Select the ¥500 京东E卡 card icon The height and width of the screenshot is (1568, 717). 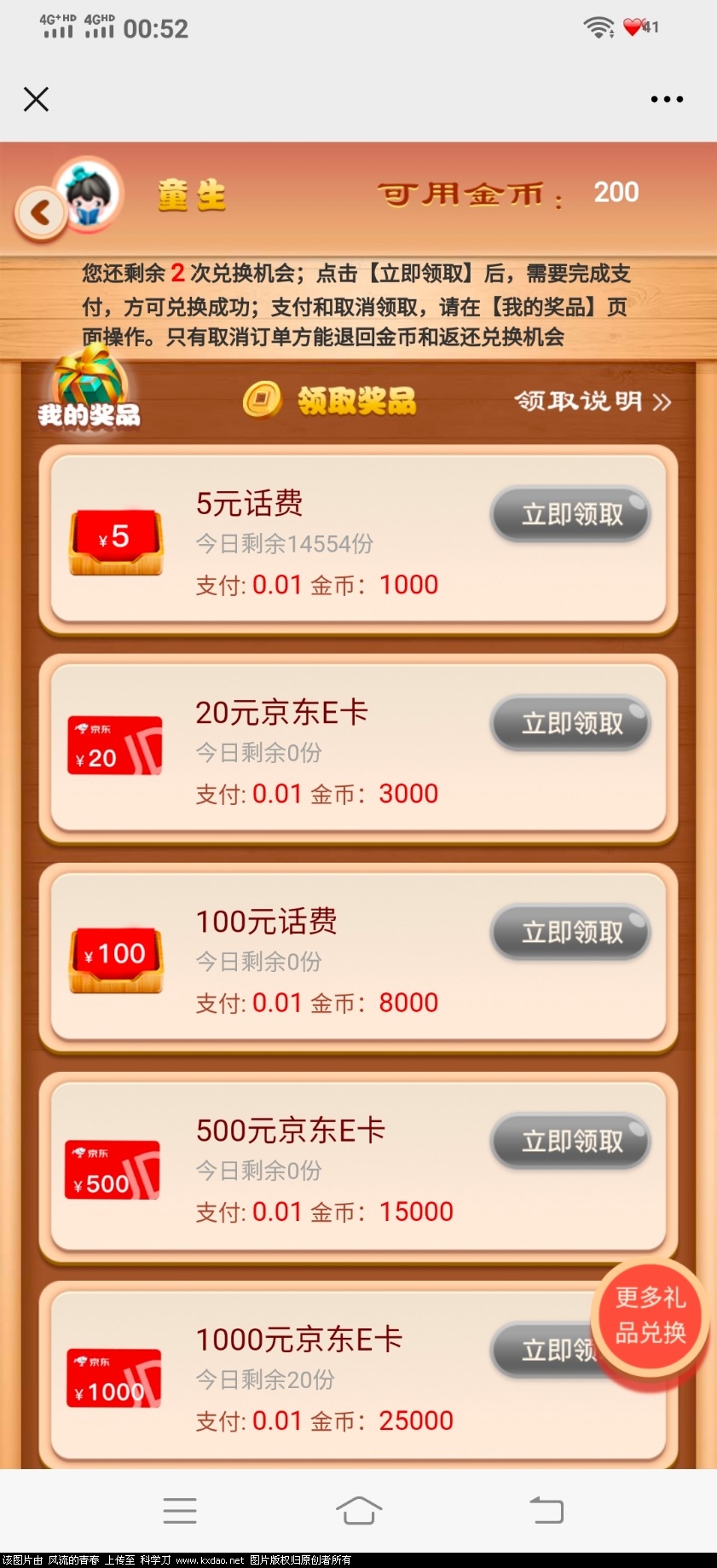(111, 1168)
